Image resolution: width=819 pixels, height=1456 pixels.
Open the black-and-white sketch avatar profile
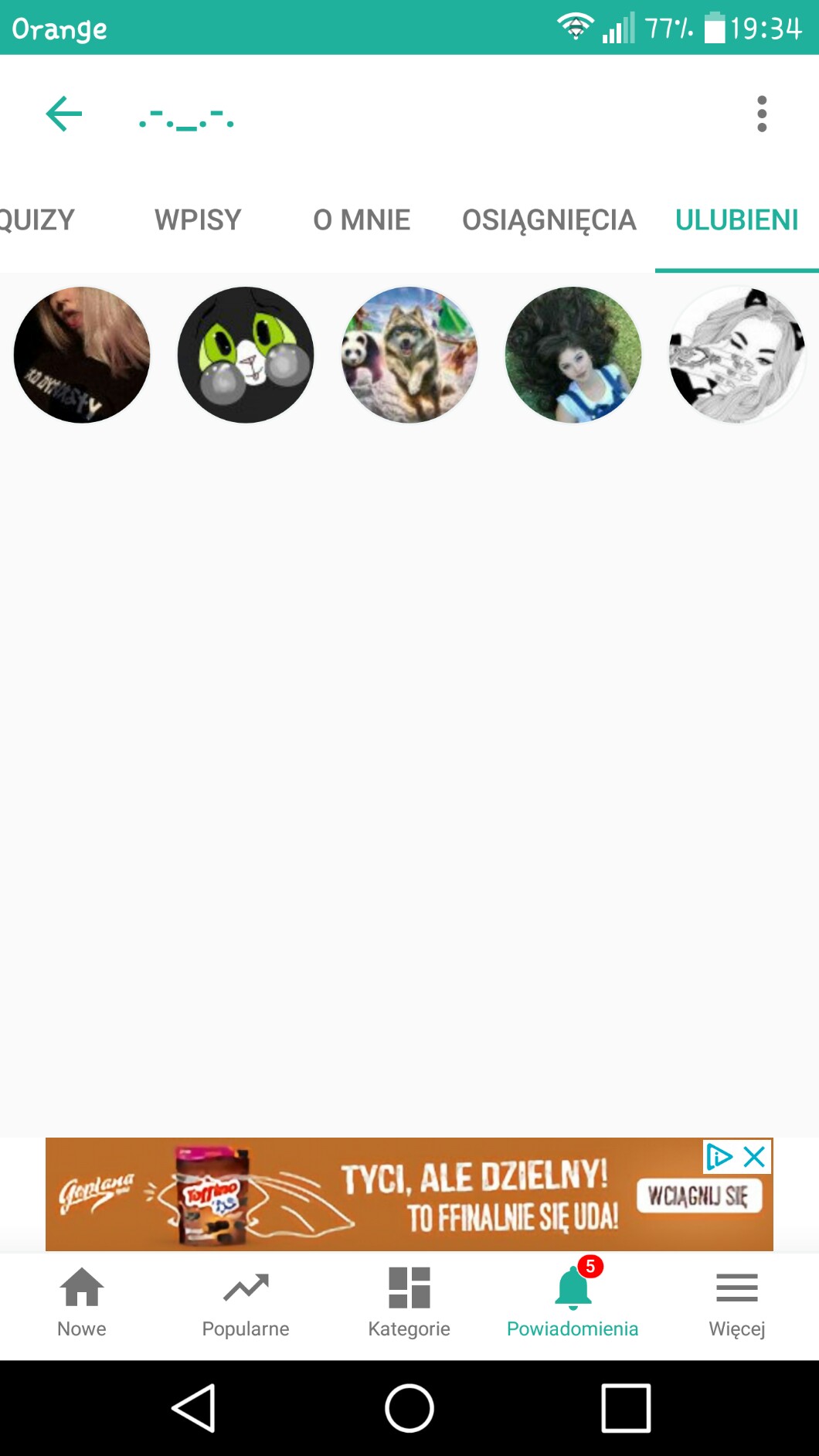pos(736,355)
